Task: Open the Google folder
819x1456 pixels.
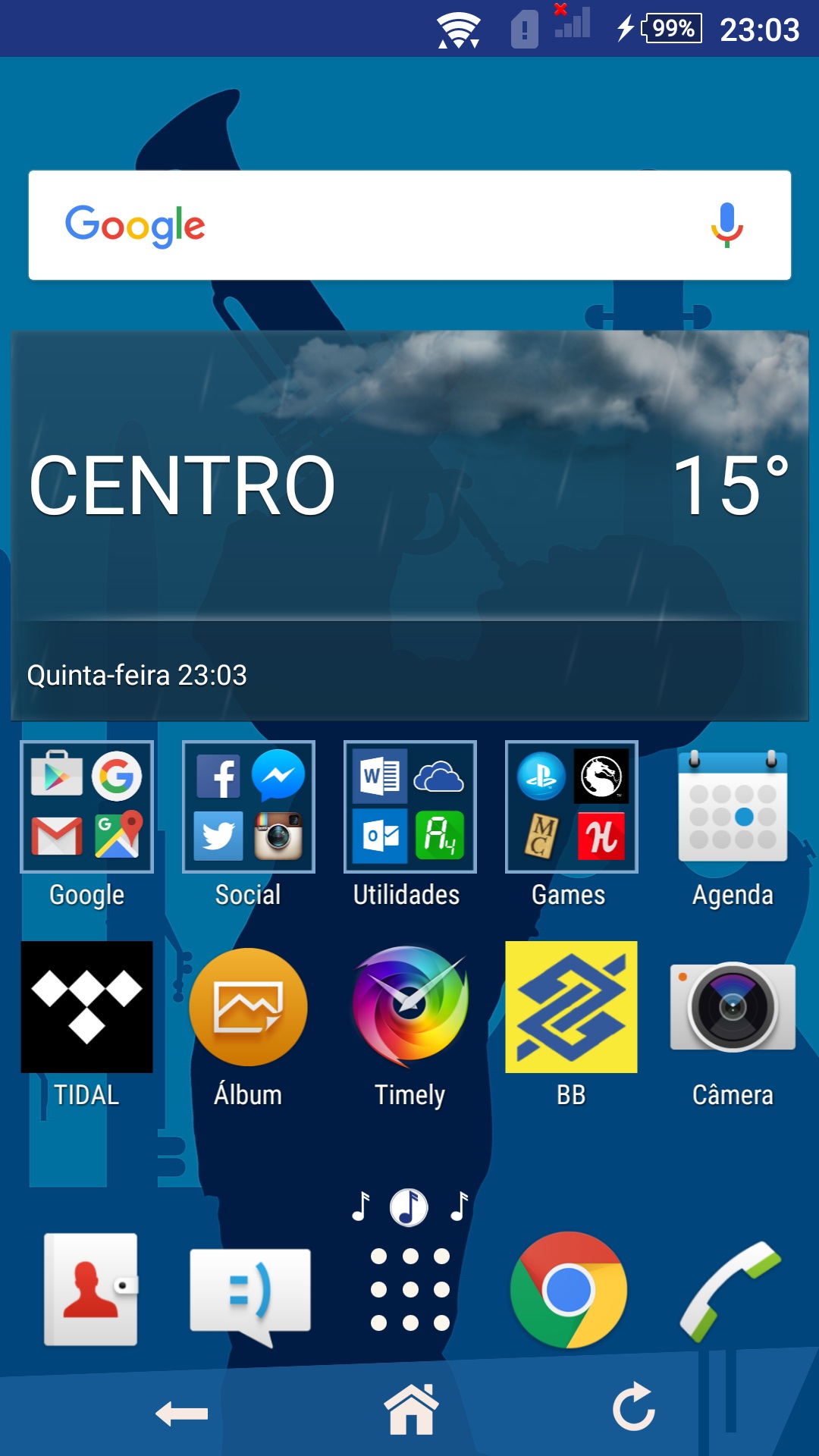Action: pyautogui.click(x=87, y=807)
